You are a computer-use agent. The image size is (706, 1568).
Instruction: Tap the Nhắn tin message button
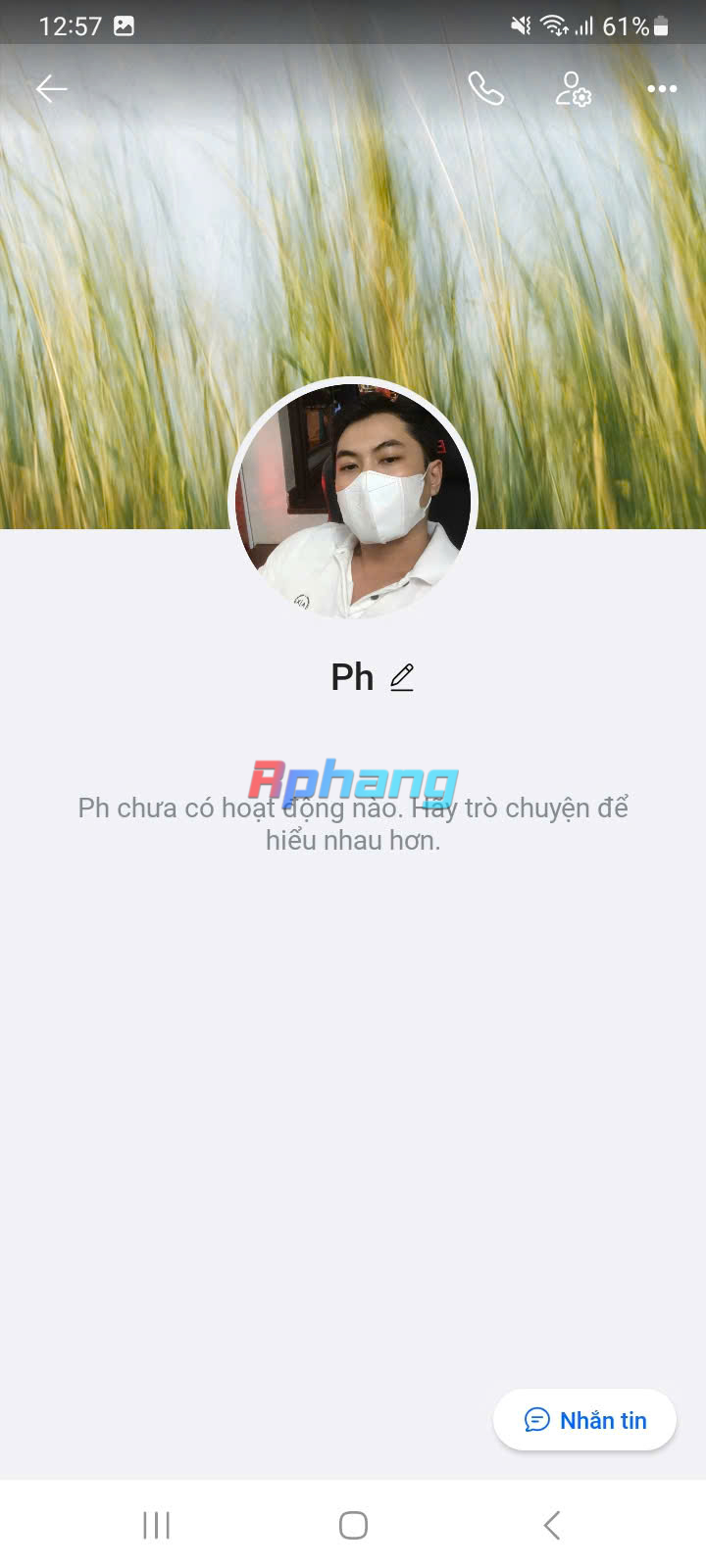click(584, 1420)
